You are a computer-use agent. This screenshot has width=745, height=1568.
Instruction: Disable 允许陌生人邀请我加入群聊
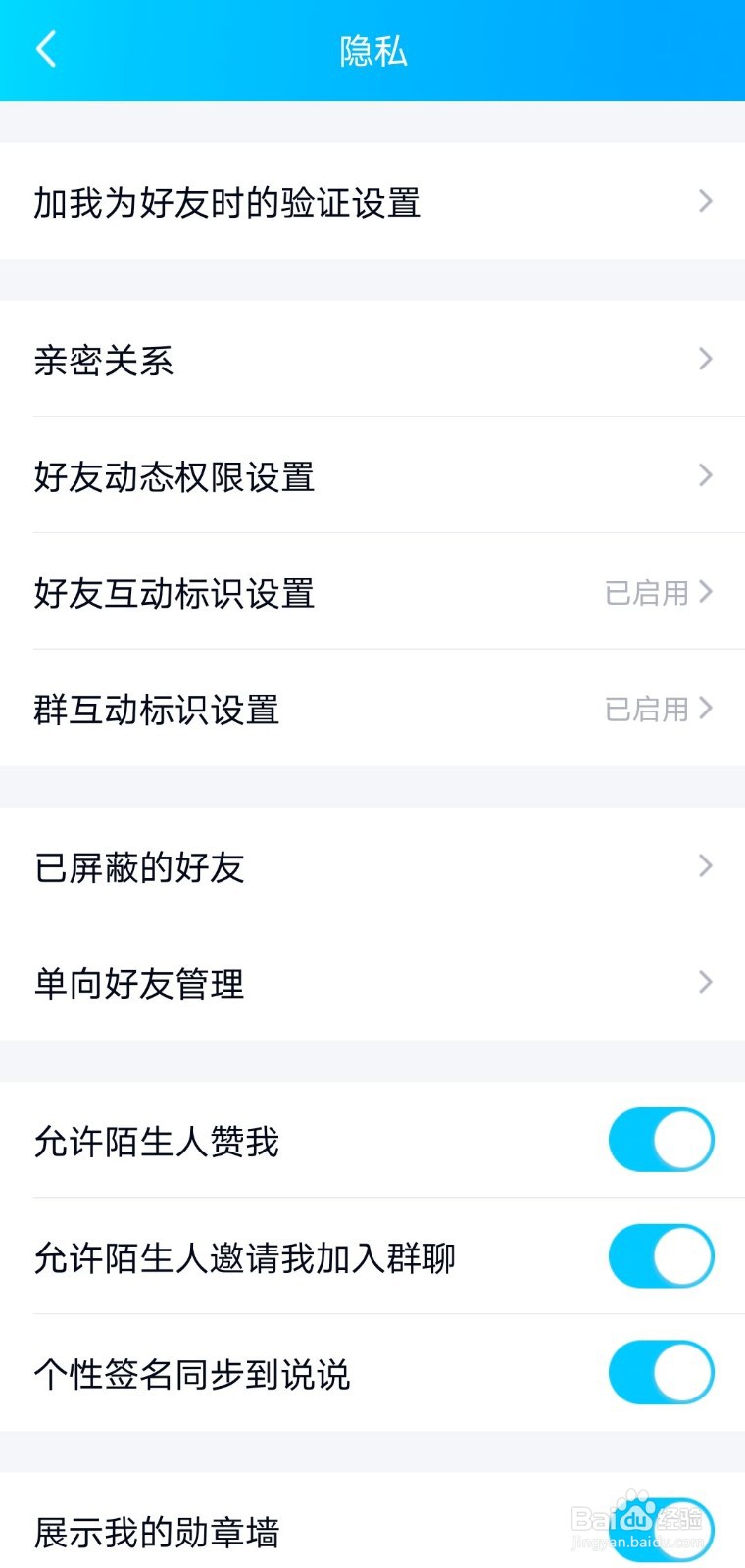[x=661, y=1256]
